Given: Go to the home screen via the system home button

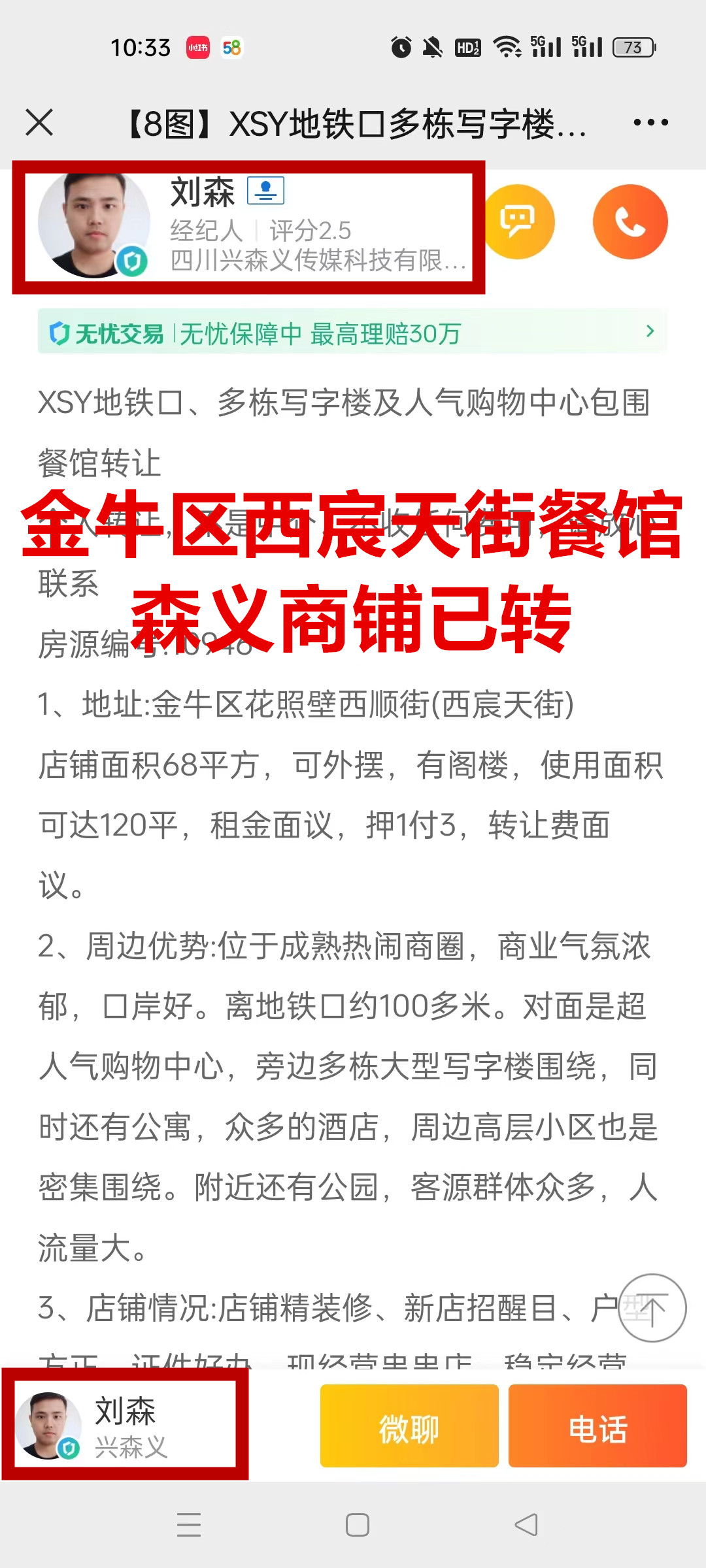Looking at the screenshot, I should point(357,1525).
